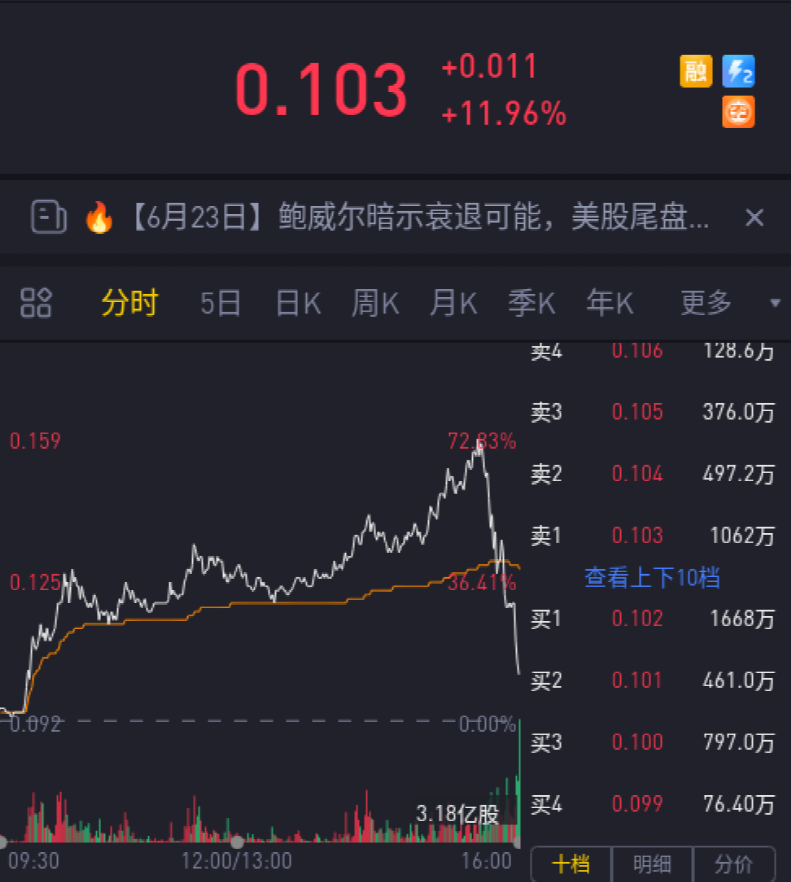Switch to 十档 order book tab
791x882 pixels.
tap(570, 863)
